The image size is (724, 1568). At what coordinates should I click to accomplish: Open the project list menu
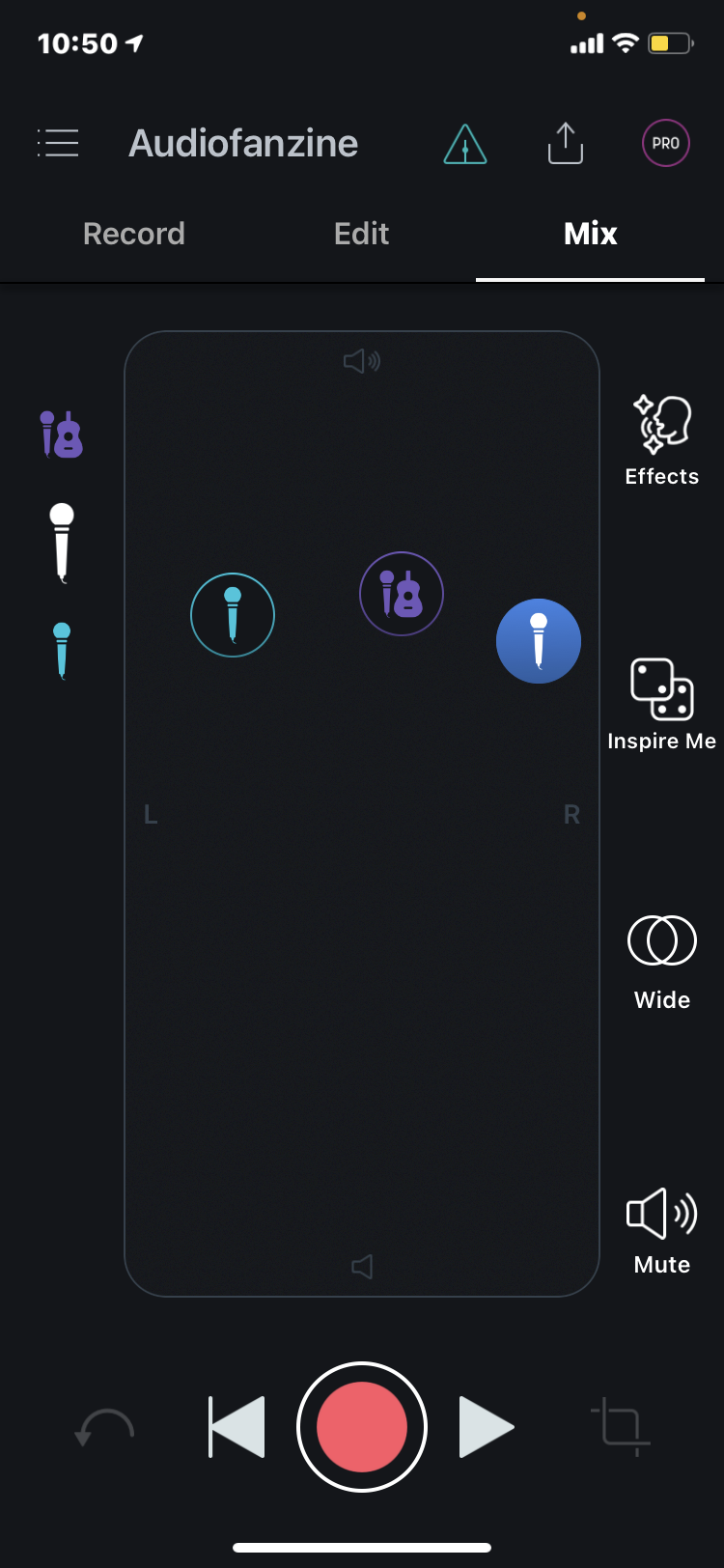[x=57, y=143]
